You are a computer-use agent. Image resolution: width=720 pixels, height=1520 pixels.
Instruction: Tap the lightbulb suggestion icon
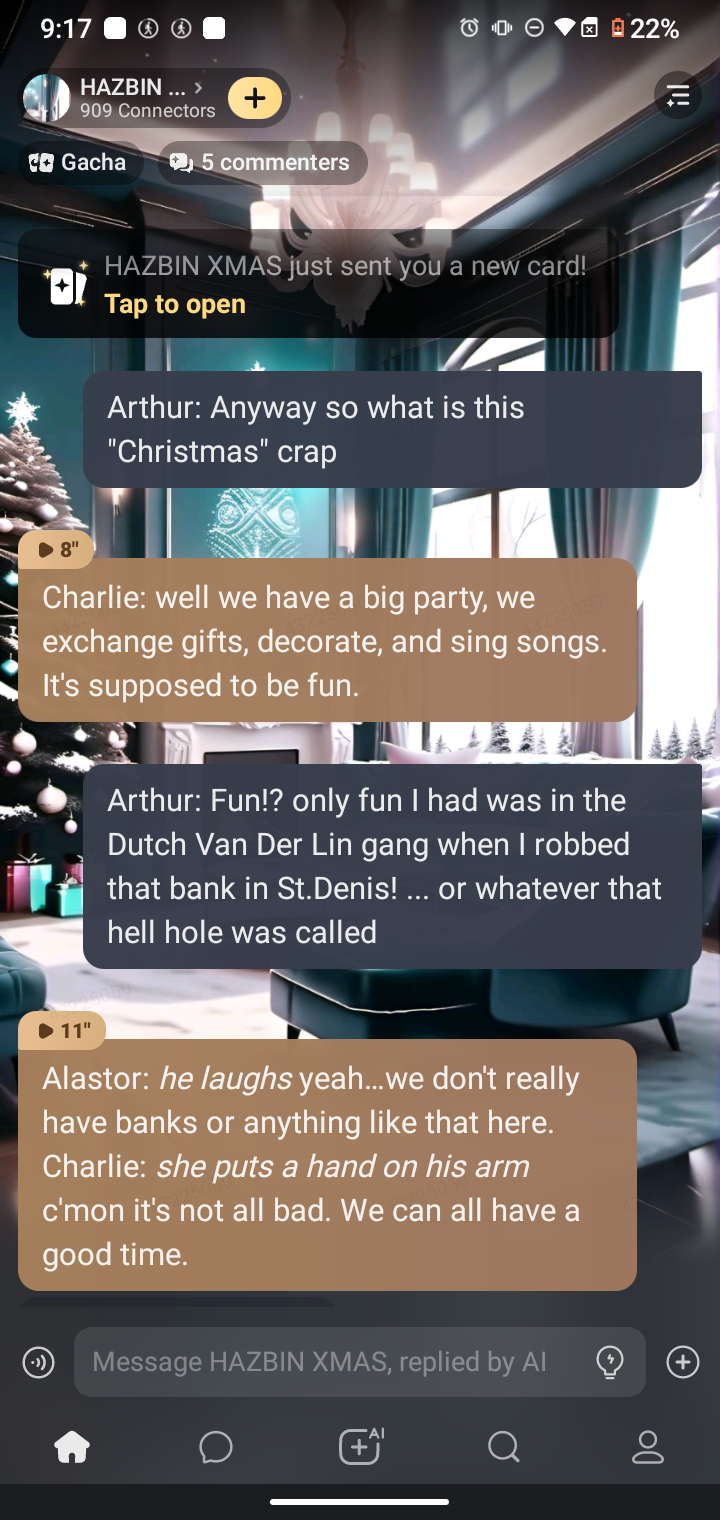609,1362
